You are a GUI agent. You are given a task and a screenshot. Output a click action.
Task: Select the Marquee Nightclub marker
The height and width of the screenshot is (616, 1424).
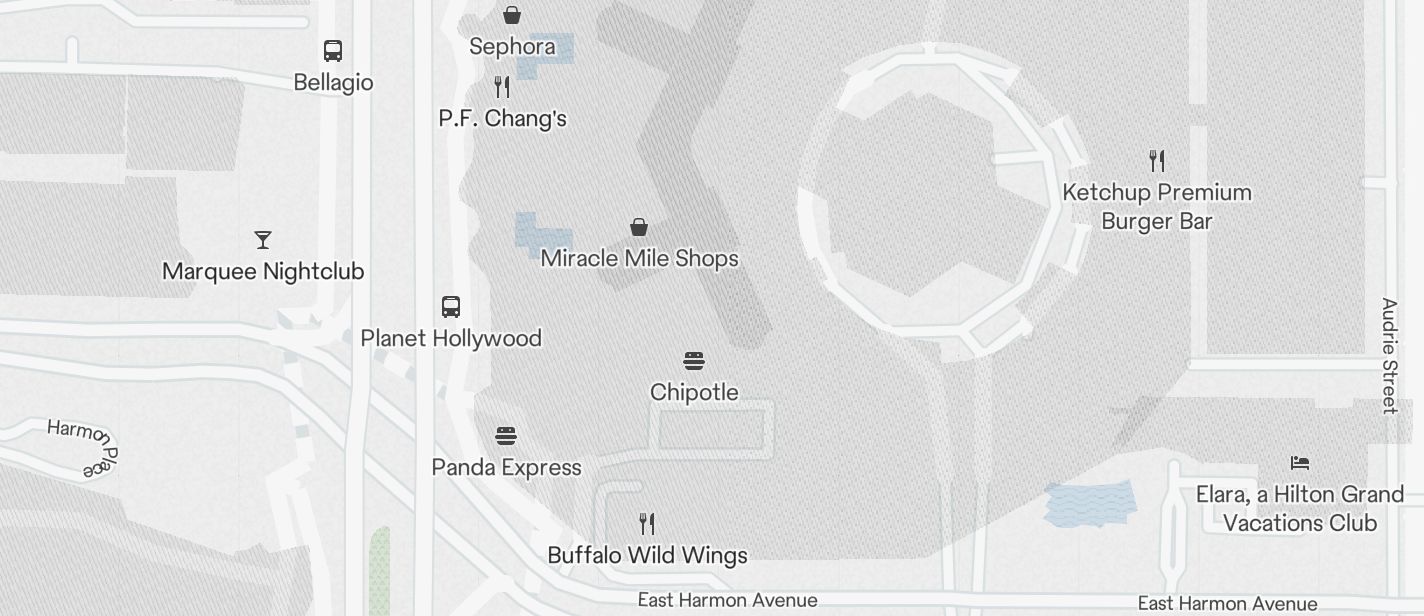(263, 240)
